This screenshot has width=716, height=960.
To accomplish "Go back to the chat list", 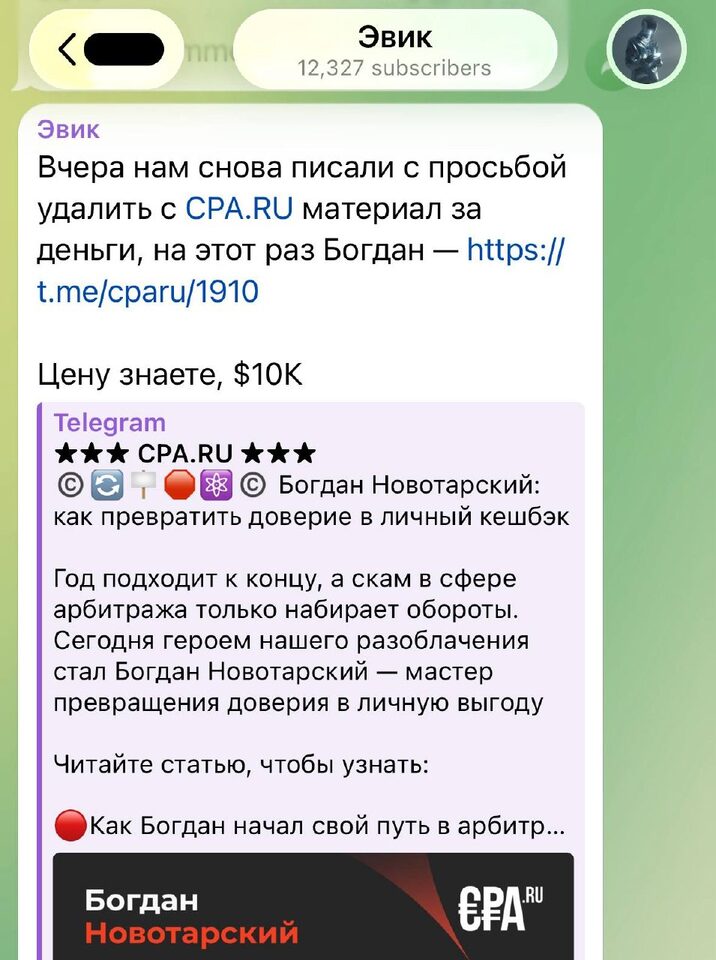I will [70, 48].
